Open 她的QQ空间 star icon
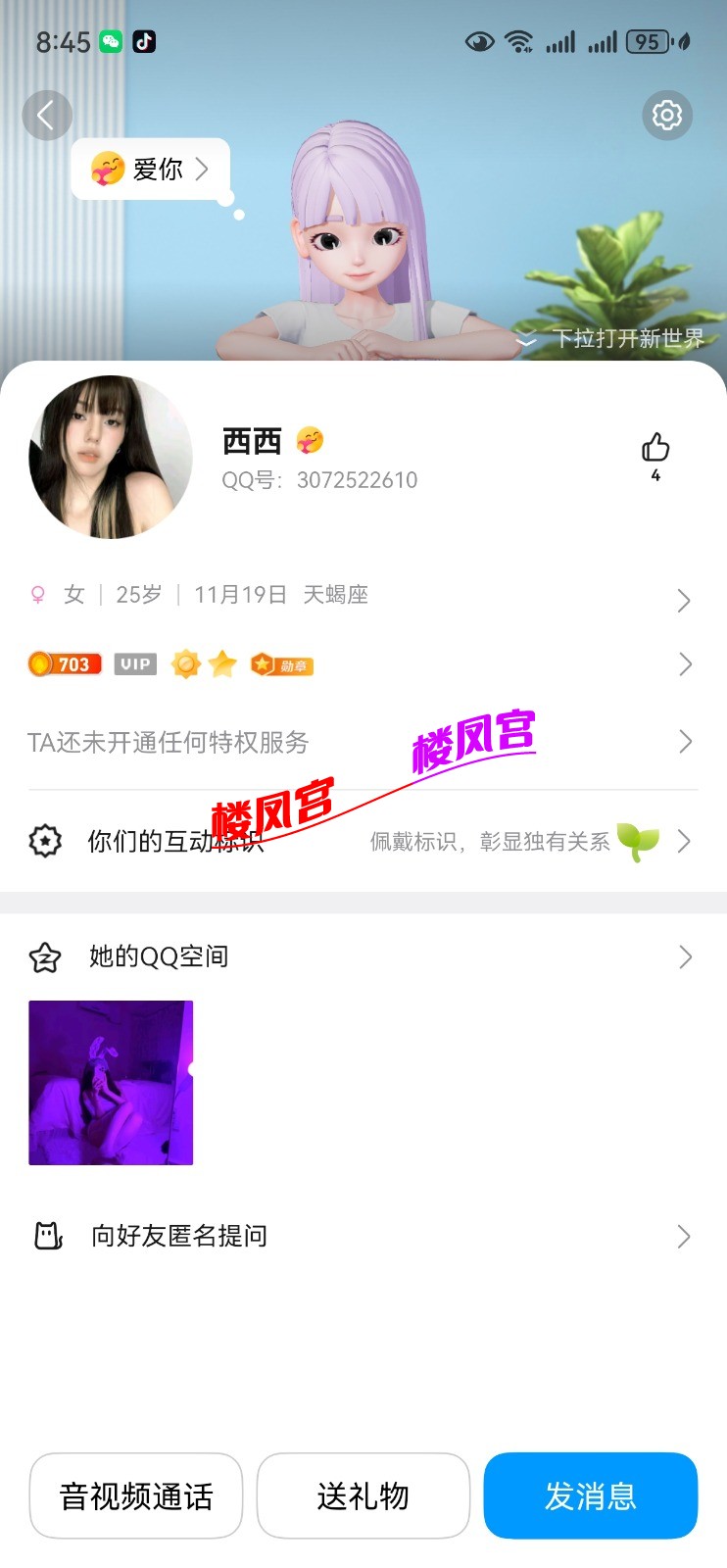 [x=42, y=955]
